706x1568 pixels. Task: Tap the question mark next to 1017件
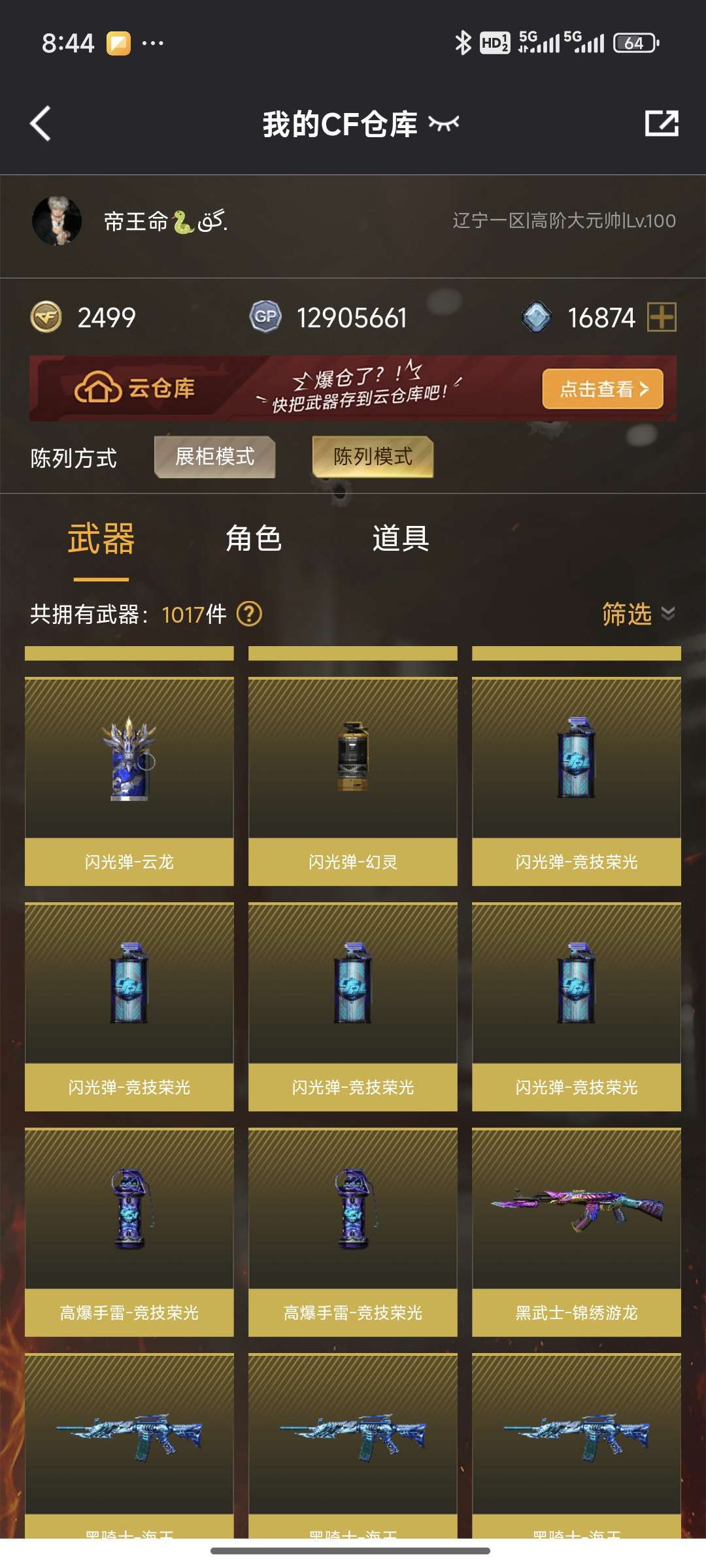pyautogui.click(x=249, y=614)
